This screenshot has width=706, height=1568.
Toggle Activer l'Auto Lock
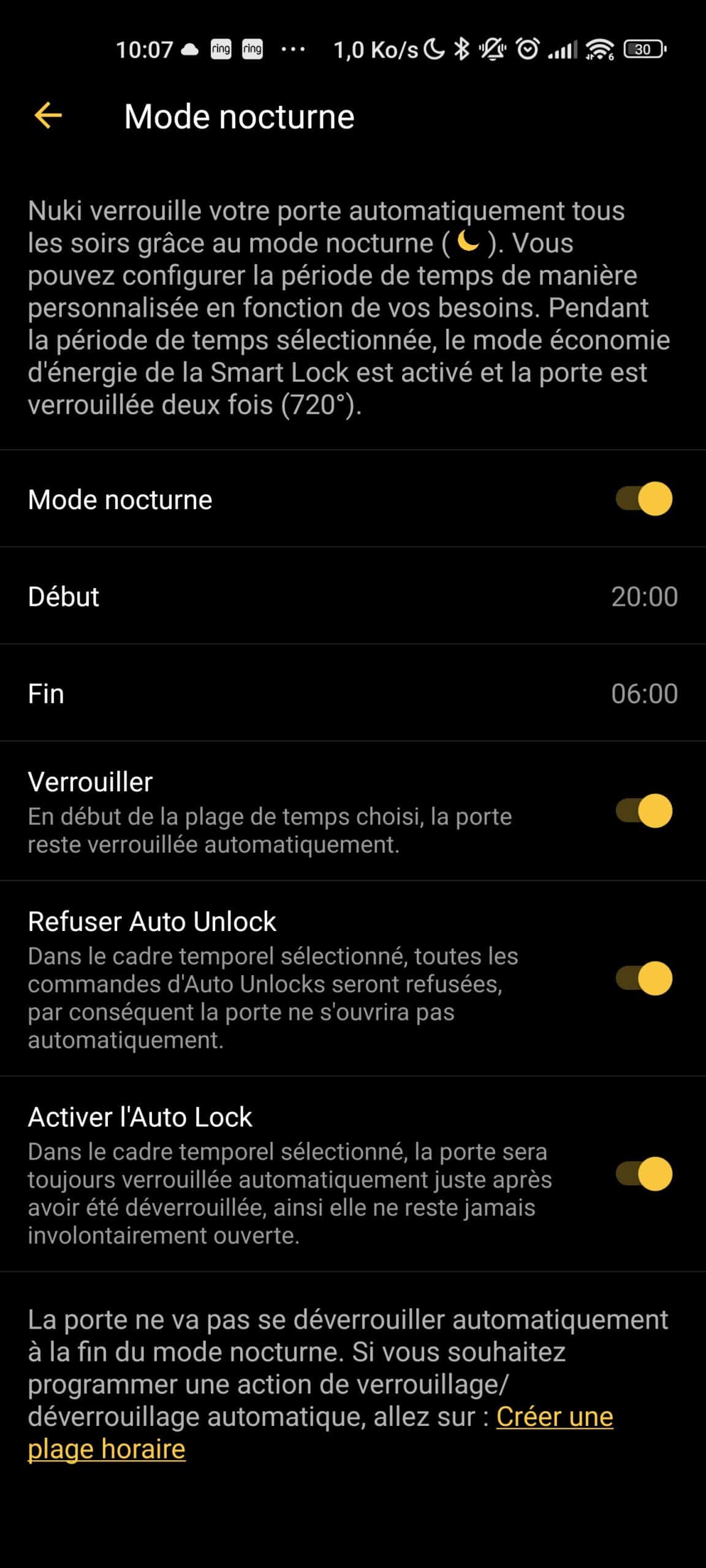[643, 1174]
